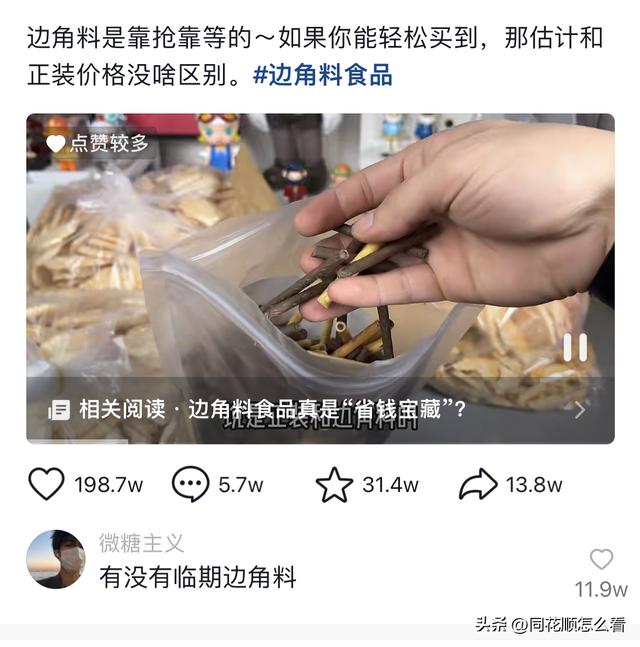Open the #边角料食品 hashtag link
This screenshot has width=640, height=647.
click(x=322, y=75)
